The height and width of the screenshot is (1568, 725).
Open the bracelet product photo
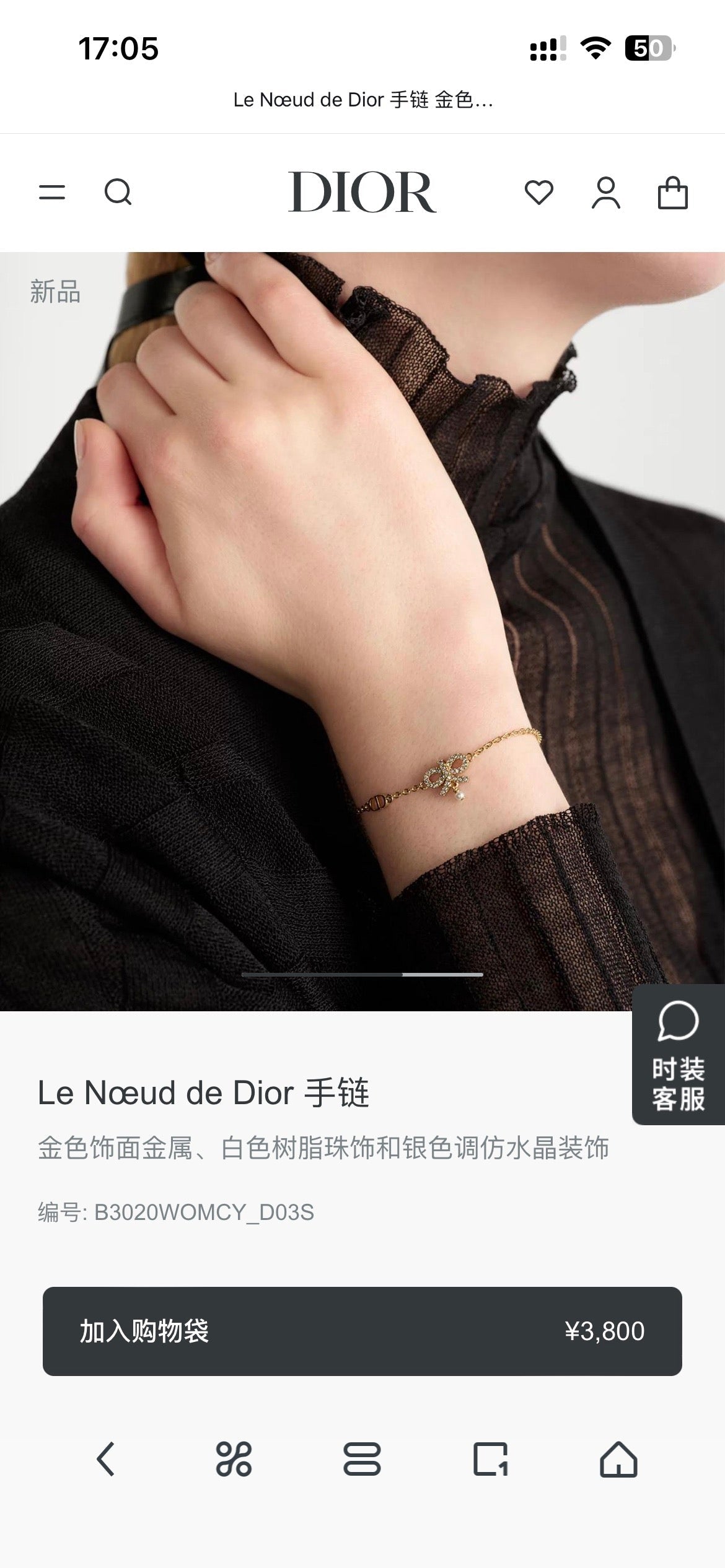(362, 631)
